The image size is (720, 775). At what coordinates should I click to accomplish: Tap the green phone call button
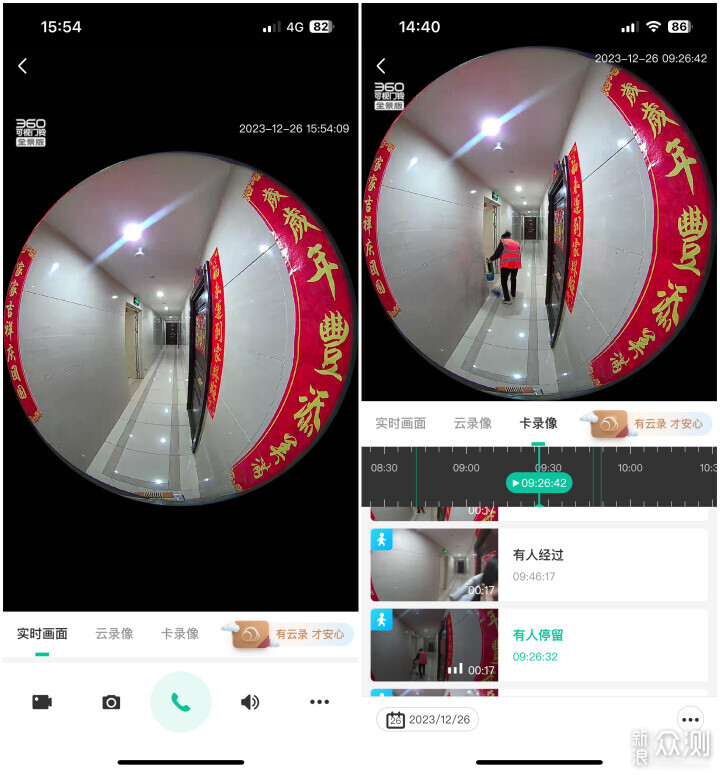[x=181, y=702]
